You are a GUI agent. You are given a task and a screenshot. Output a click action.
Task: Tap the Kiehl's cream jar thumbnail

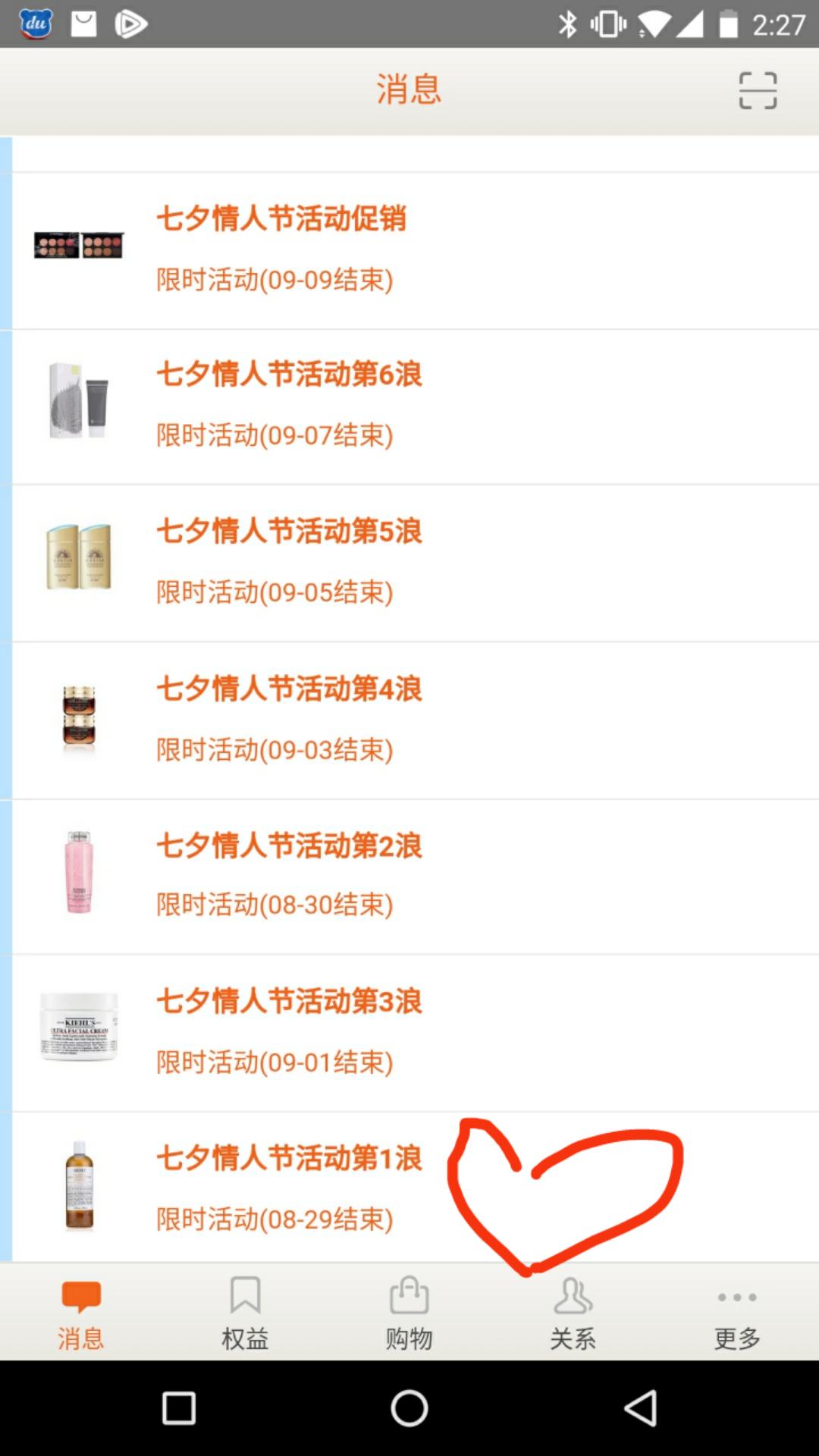tap(80, 1028)
